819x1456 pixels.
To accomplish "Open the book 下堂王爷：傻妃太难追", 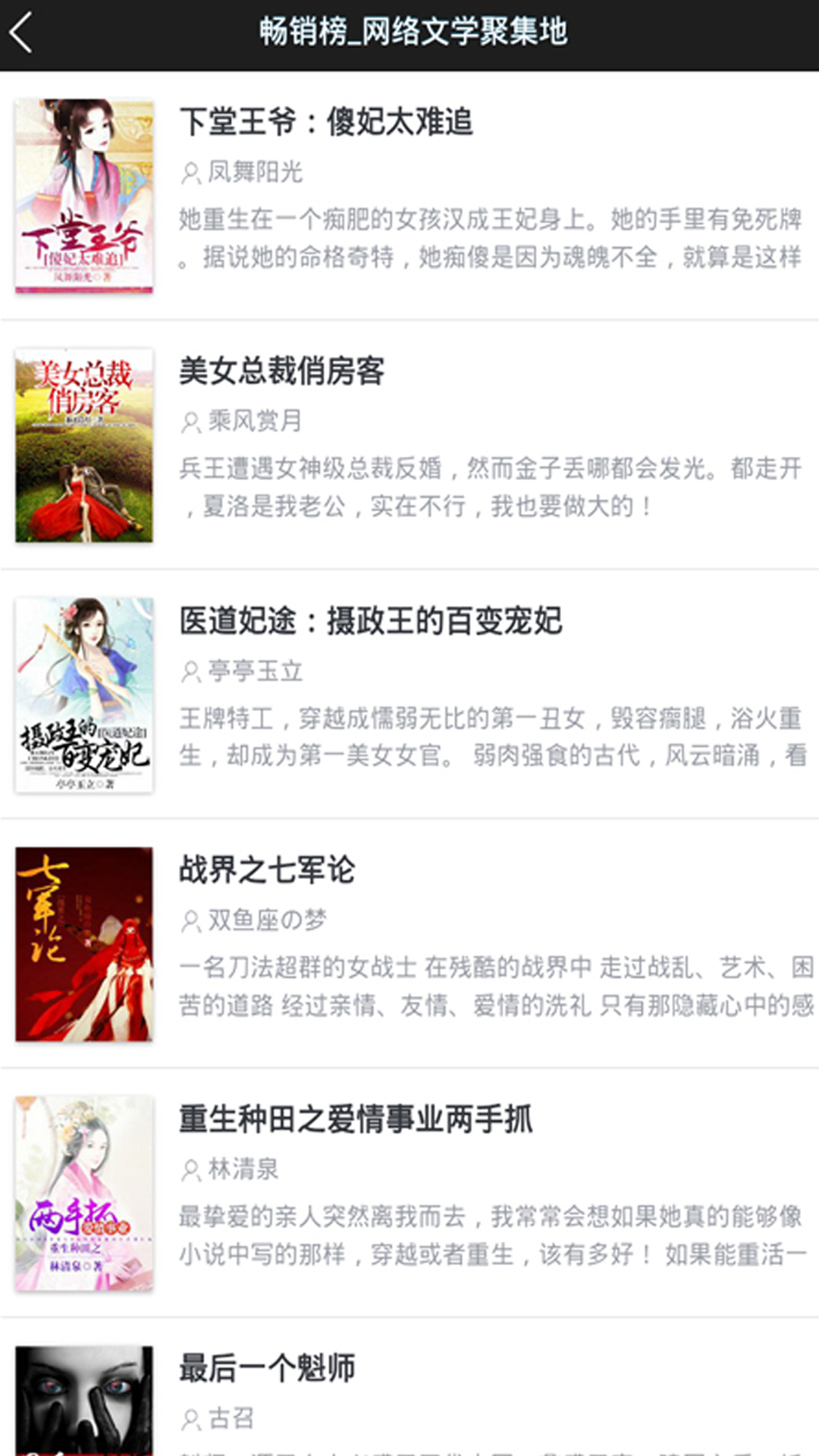I will pos(409,196).
